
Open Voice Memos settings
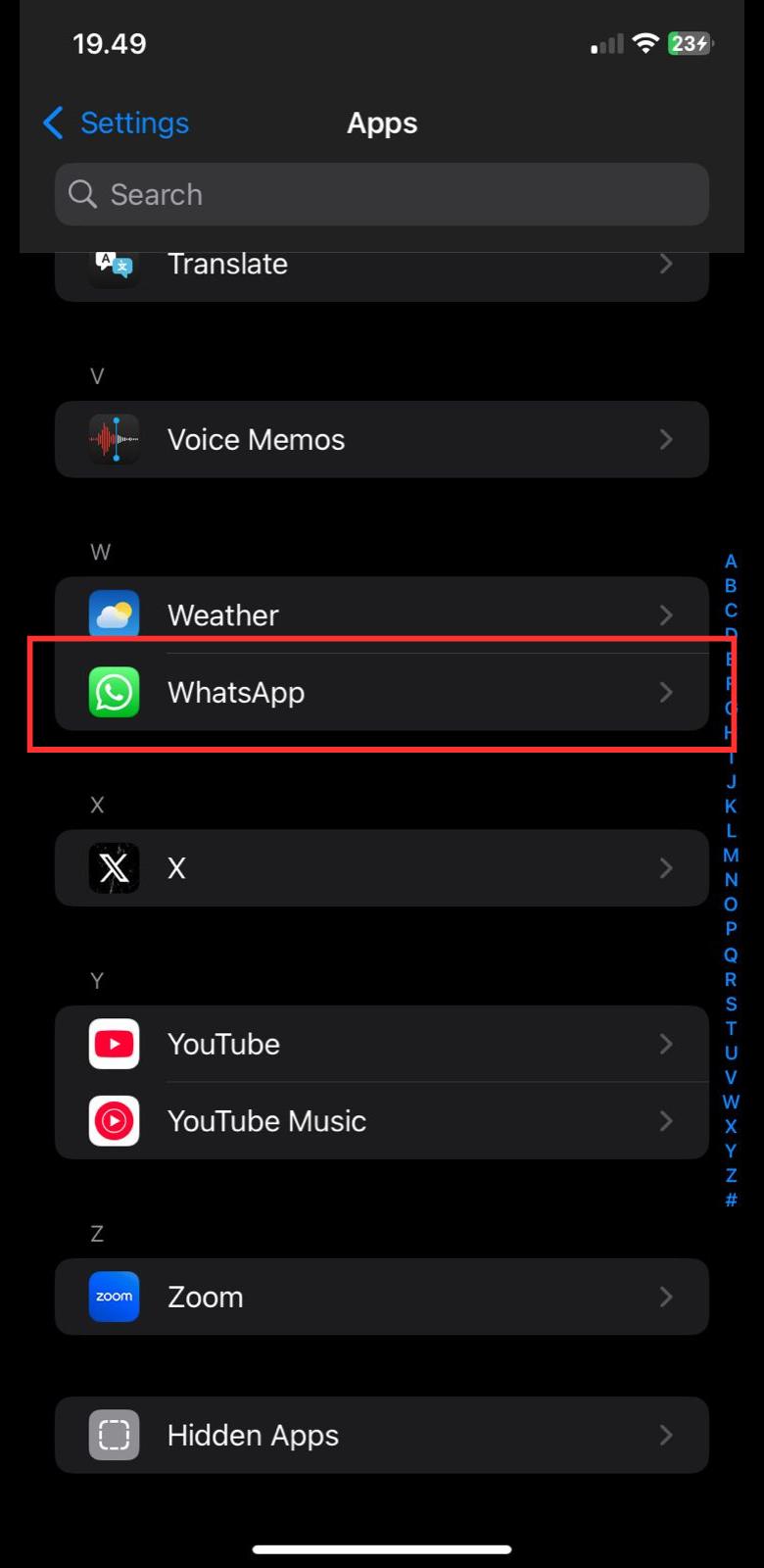(x=382, y=439)
